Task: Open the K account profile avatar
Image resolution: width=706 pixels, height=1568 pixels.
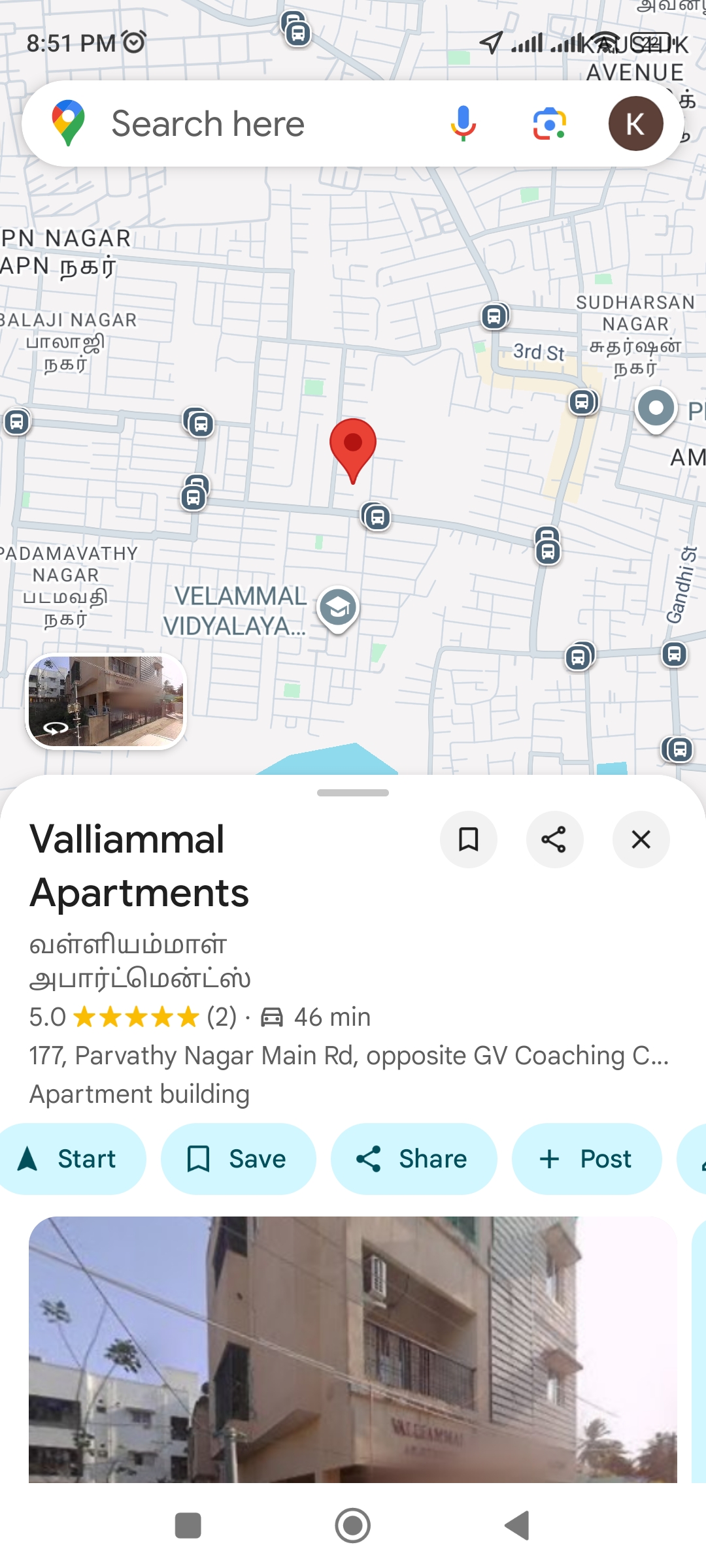Action: [x=635, y=123]
